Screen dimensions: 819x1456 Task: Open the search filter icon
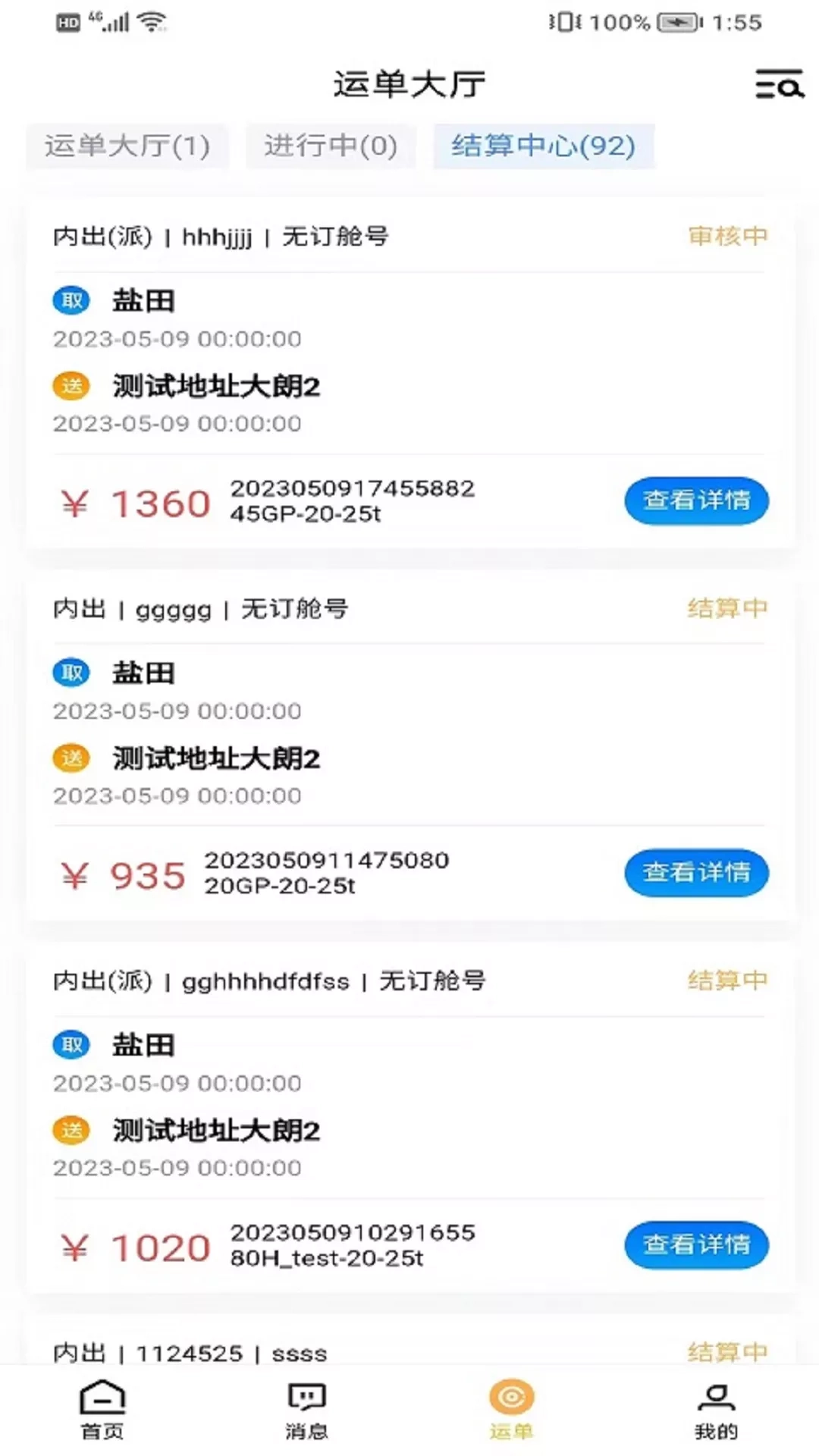(x=779, y=84)
